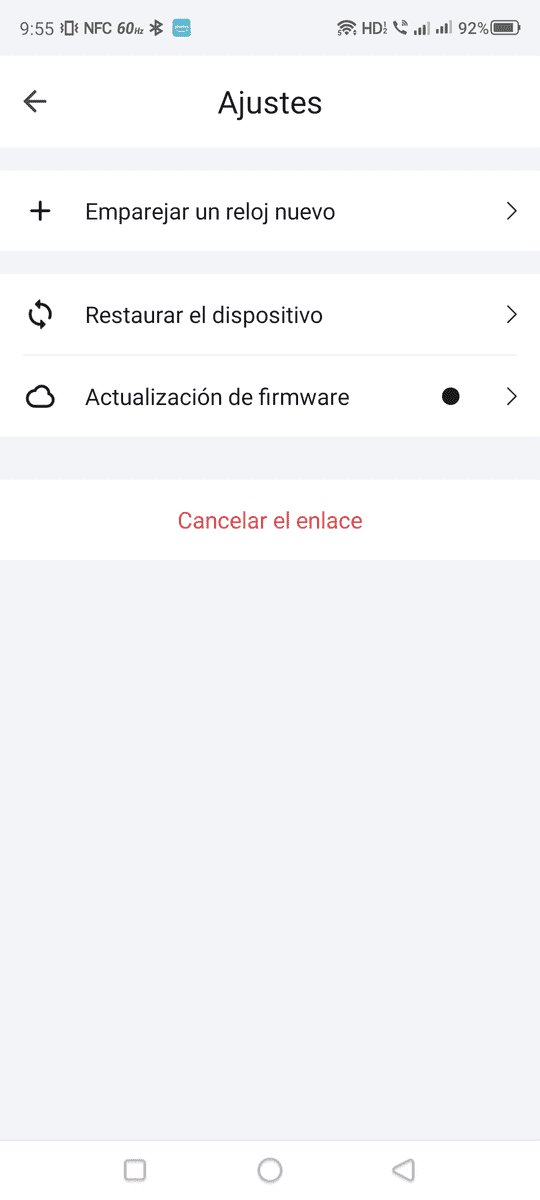Open Emparejar un reloj nuevo
540x1200 pixels.
pyautogui.click(x=270, y=211)
